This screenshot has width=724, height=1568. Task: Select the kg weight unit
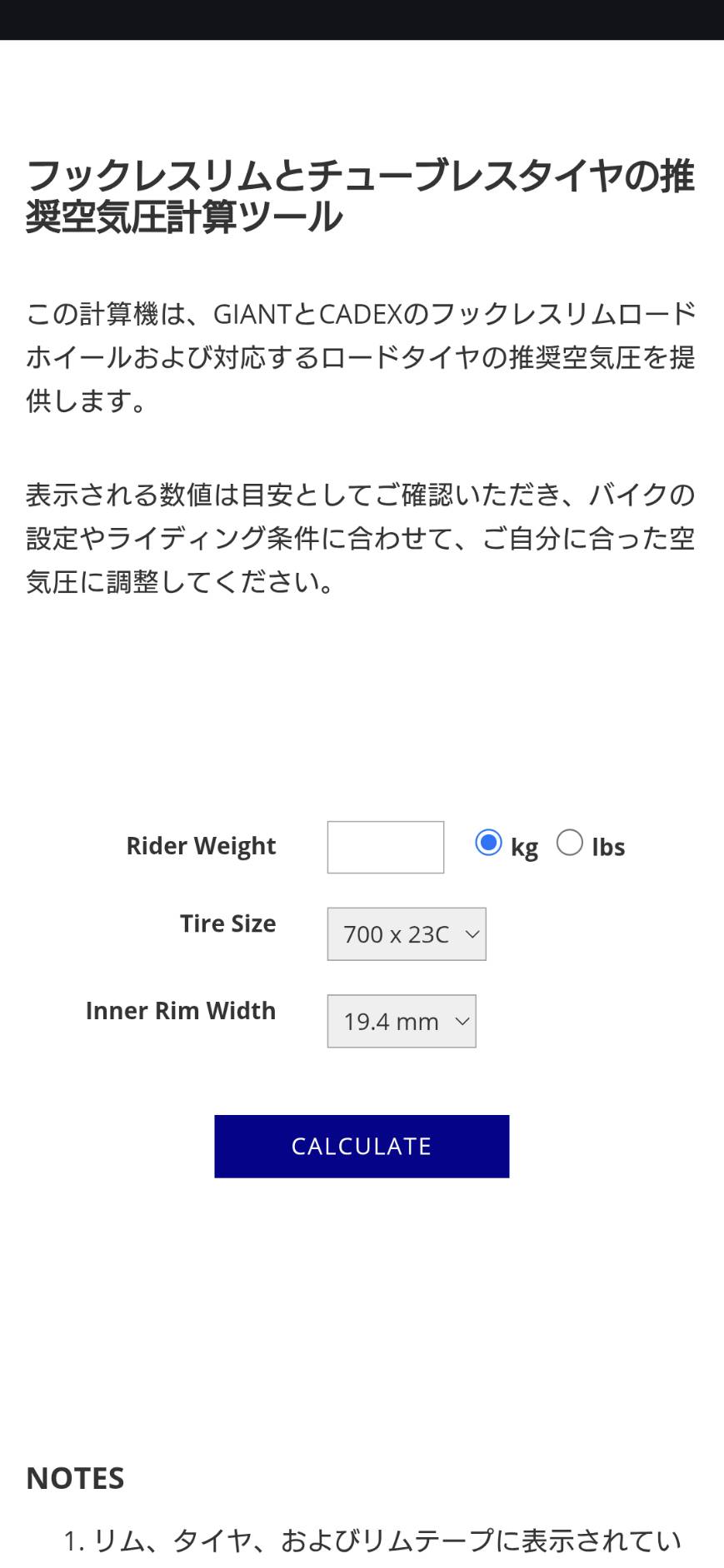[x=488, y=843]
